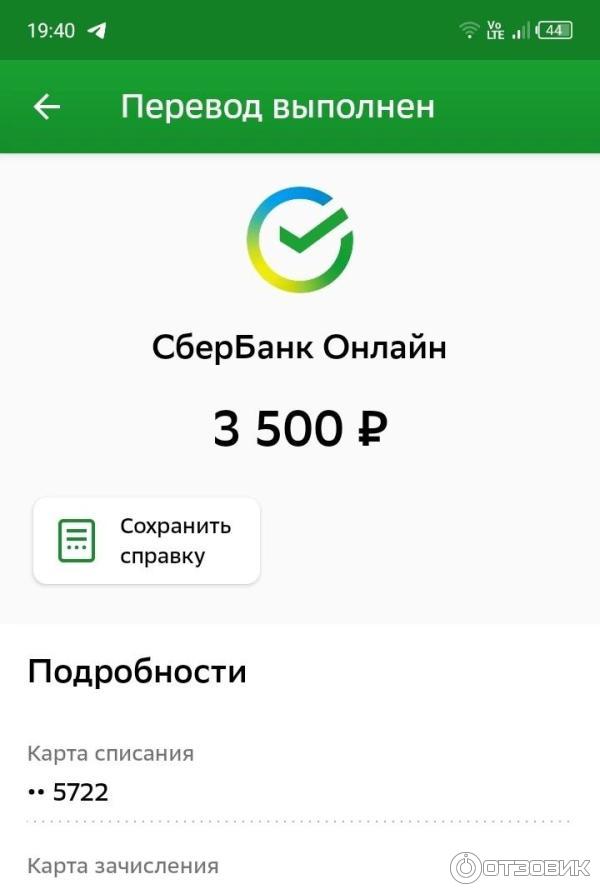Tap the Сохранить справку button
600x894 pixels.
[x=146, y=541]
